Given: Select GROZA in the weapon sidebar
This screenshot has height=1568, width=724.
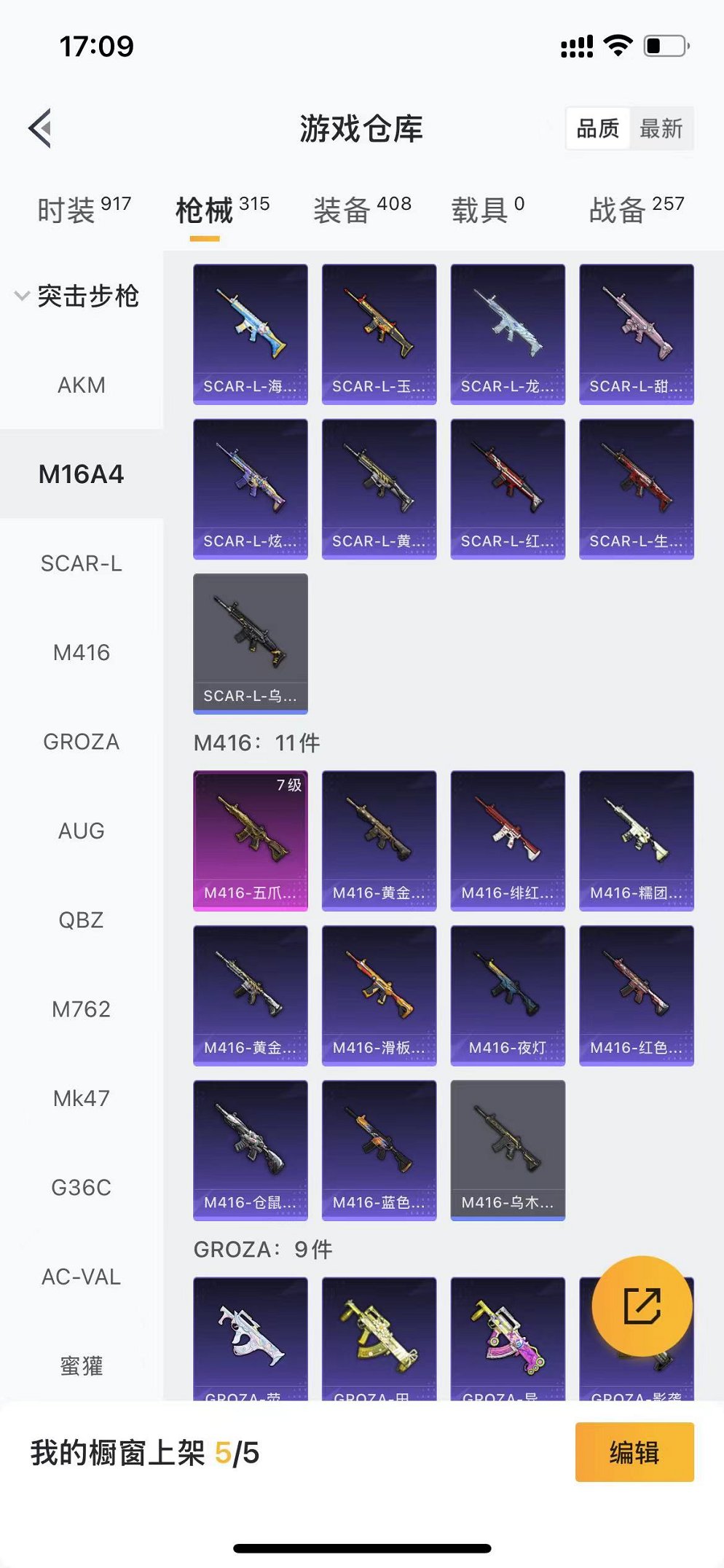Looking at the screenshot, I should click(81, 742).
